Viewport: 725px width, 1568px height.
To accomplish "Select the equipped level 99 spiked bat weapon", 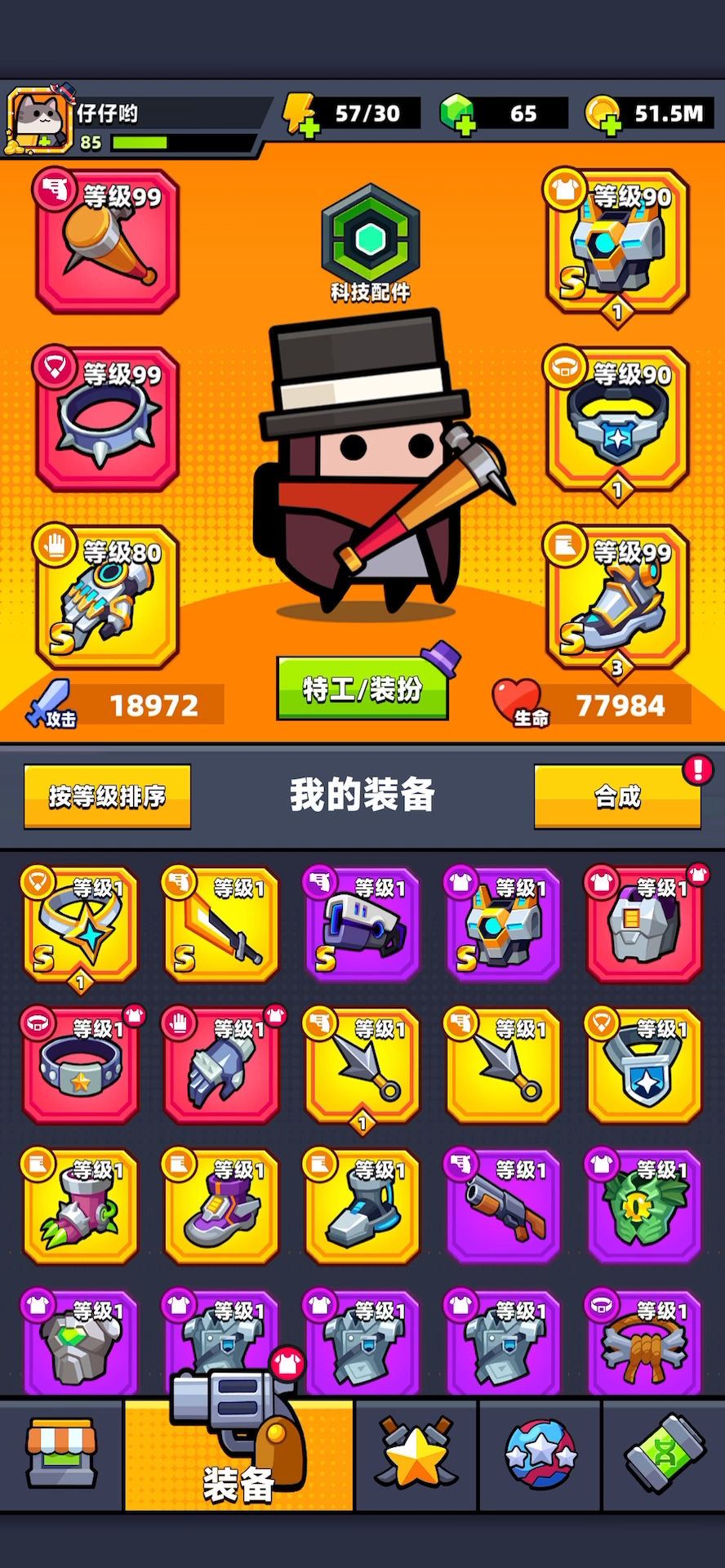I will coord(107,242).
